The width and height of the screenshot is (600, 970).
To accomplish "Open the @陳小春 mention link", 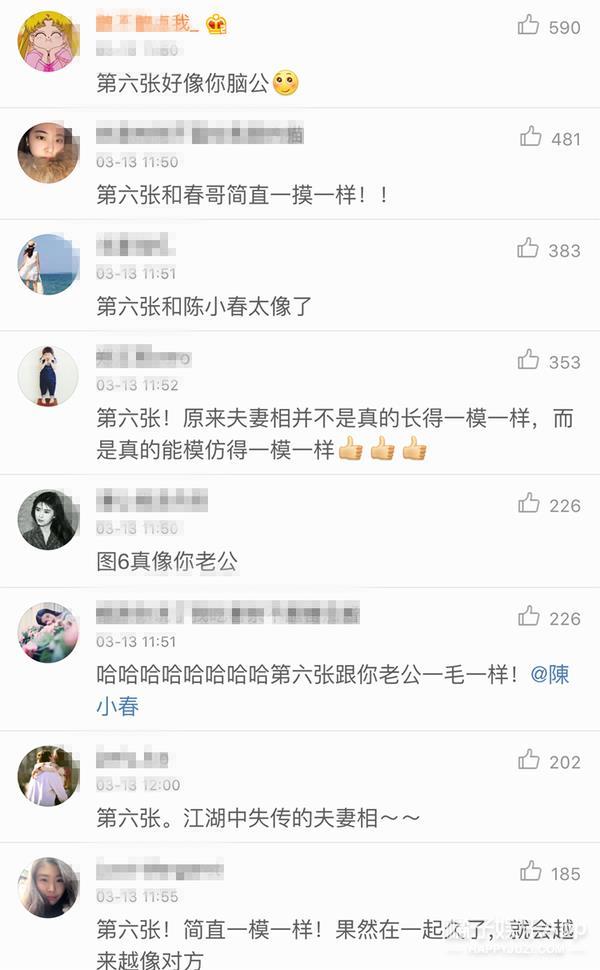I will coord(550,675).
